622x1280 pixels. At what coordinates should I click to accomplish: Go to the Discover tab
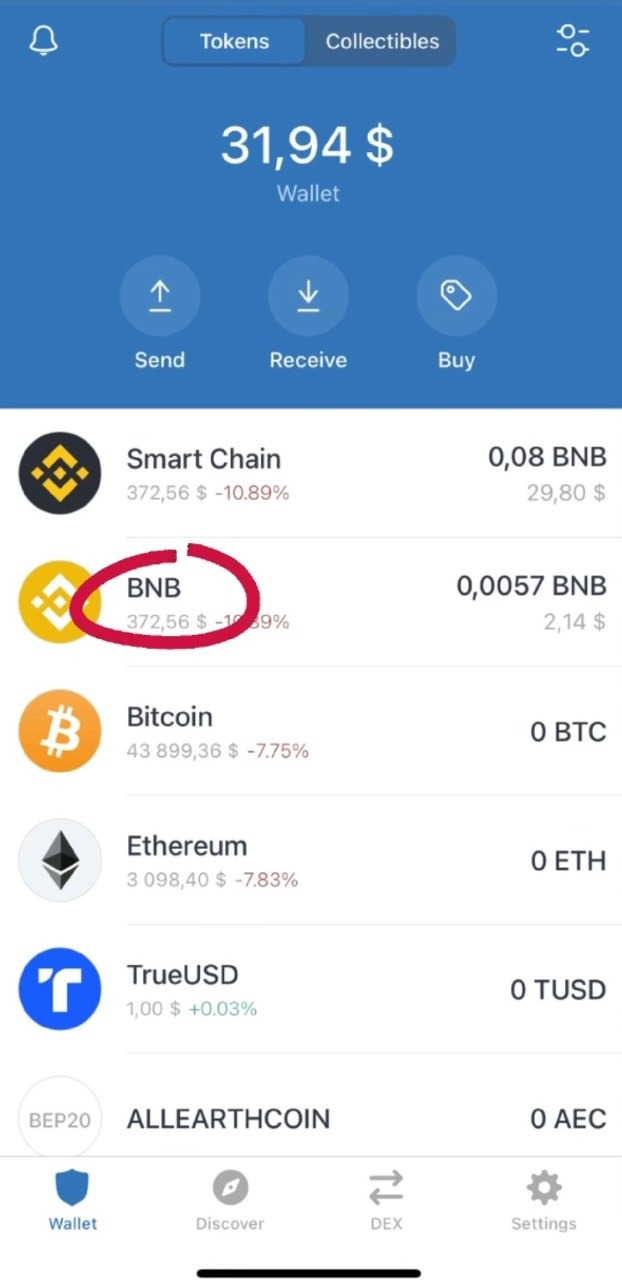coord(230,1201)
